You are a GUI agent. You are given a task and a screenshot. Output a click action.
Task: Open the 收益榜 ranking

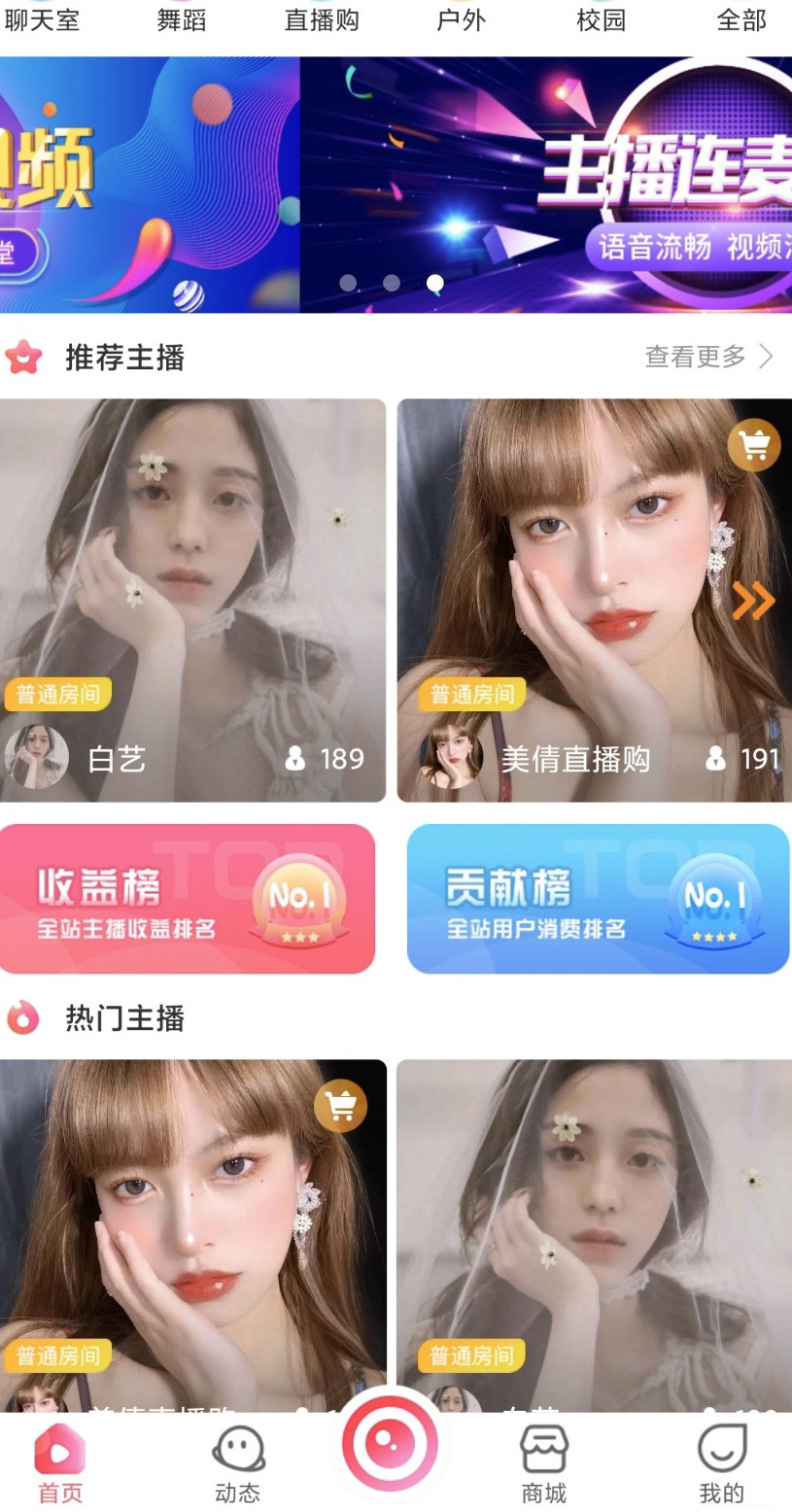pyautogui.click(x=188, y=899)
